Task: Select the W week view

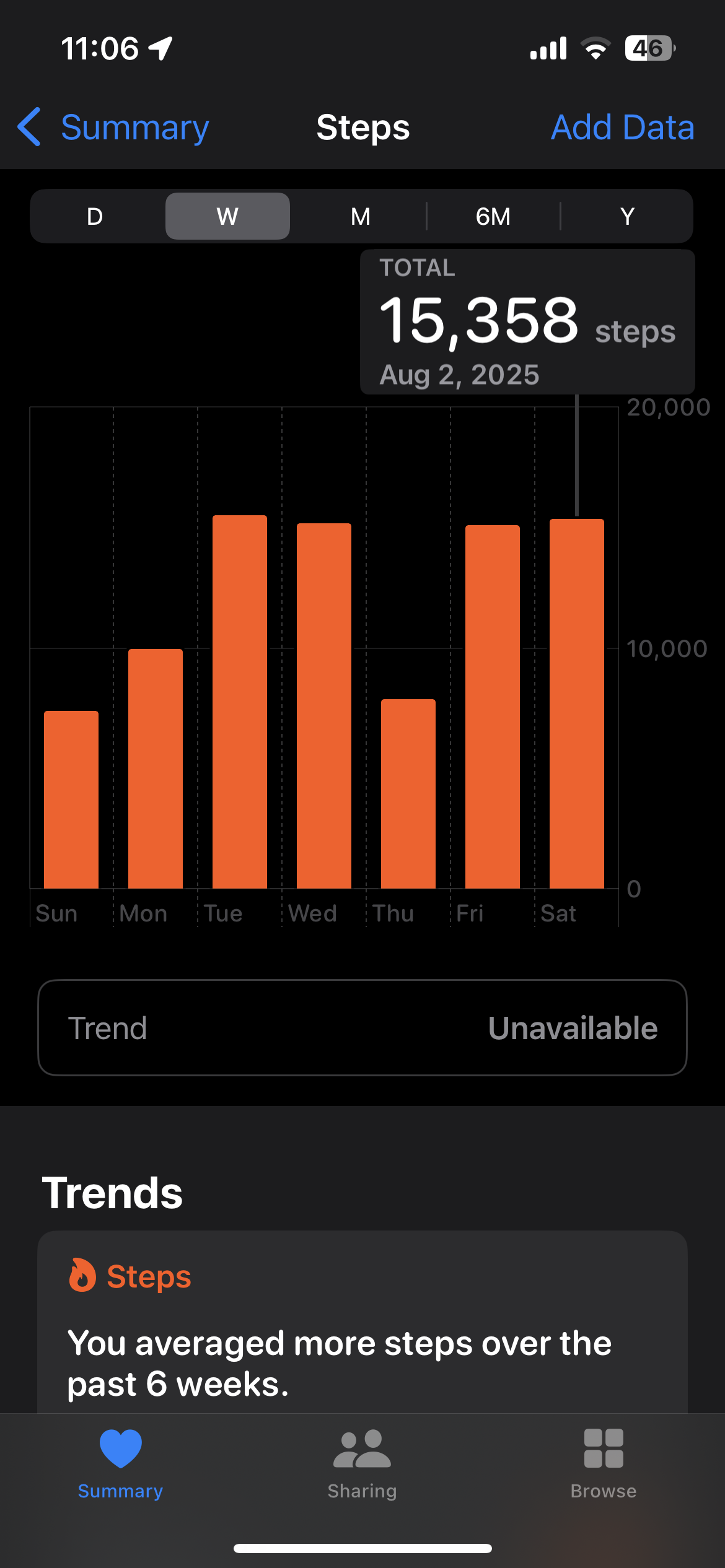Action: tap(227, 217)
